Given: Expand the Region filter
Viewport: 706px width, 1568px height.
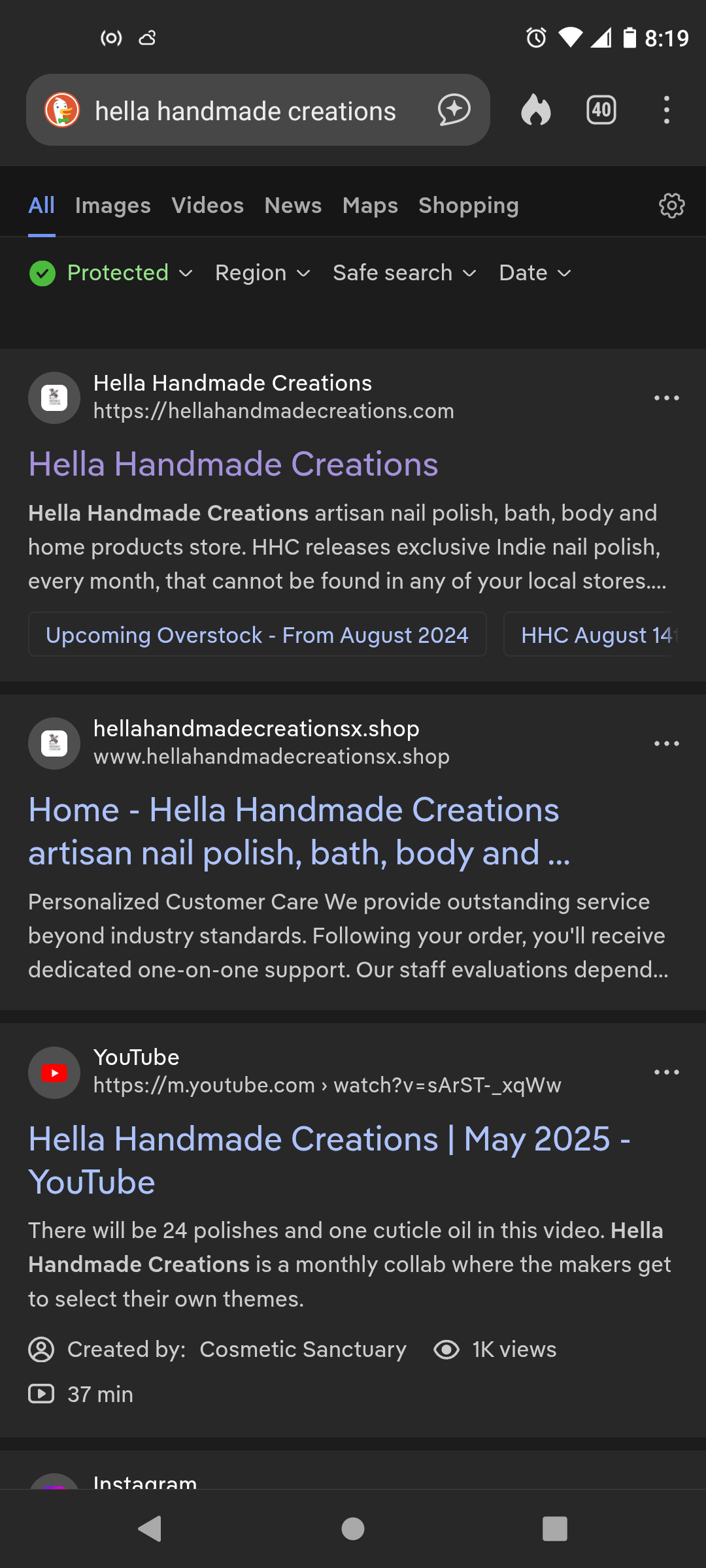Looking at the screenshot, I should [x=262, y=273].
